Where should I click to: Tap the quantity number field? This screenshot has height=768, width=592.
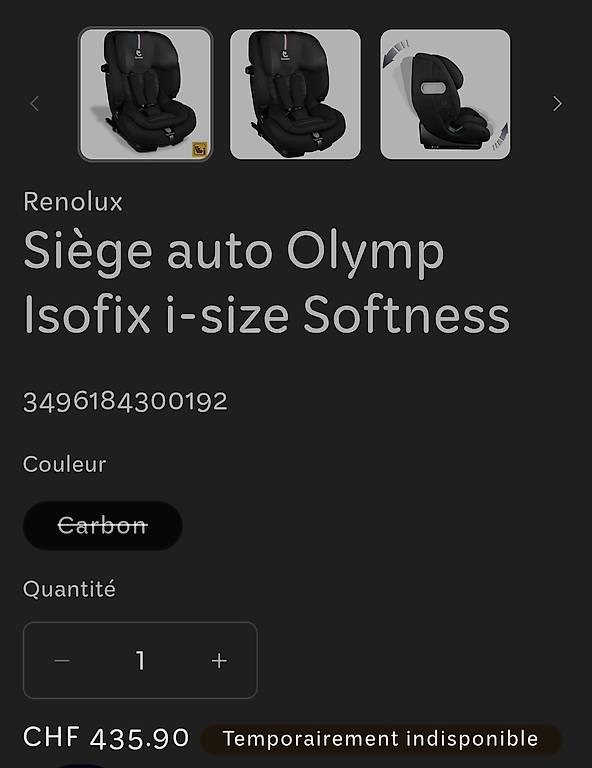click(x=141, y=660)
